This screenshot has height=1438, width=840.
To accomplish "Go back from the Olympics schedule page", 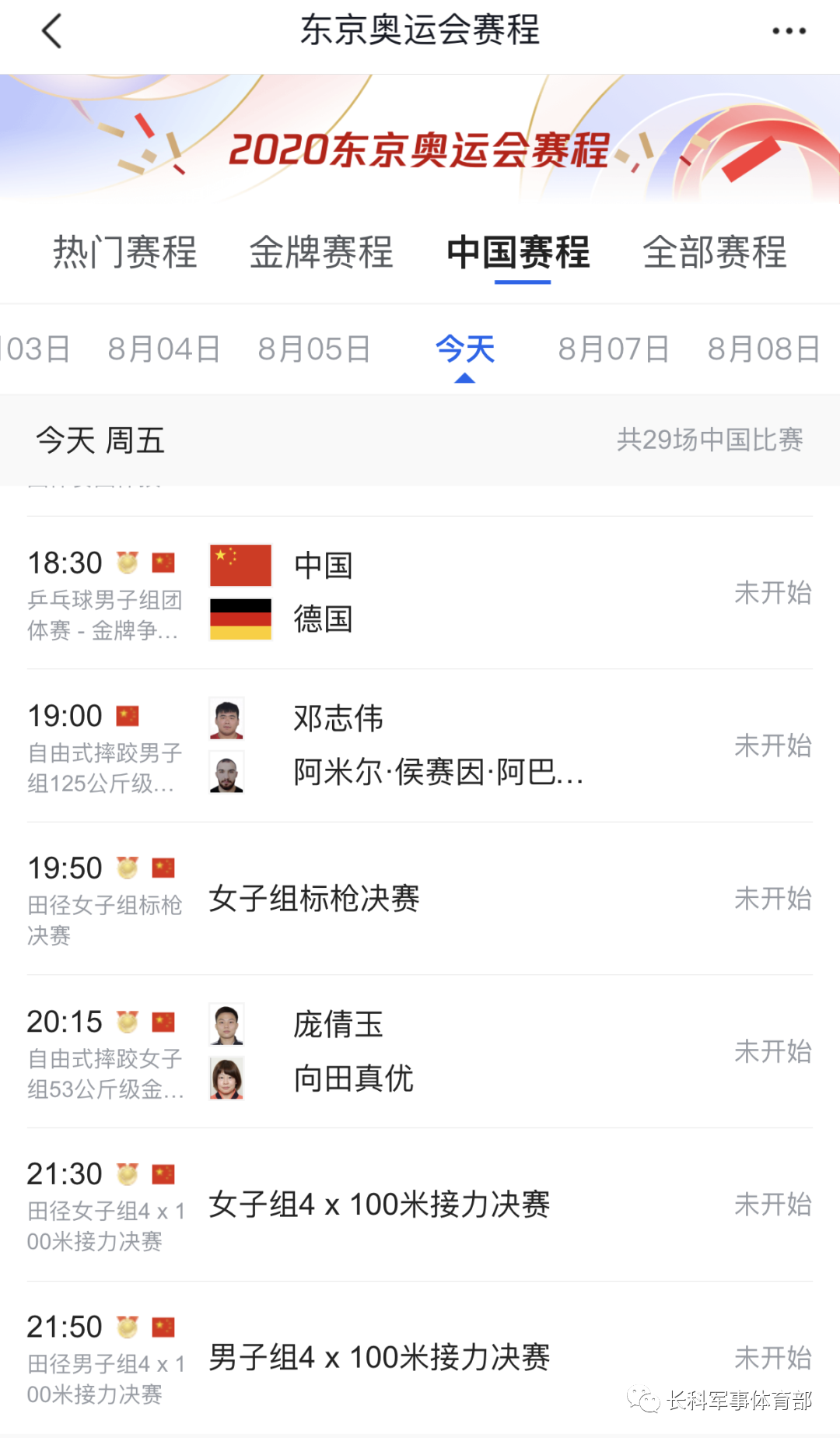I will 51,32.
